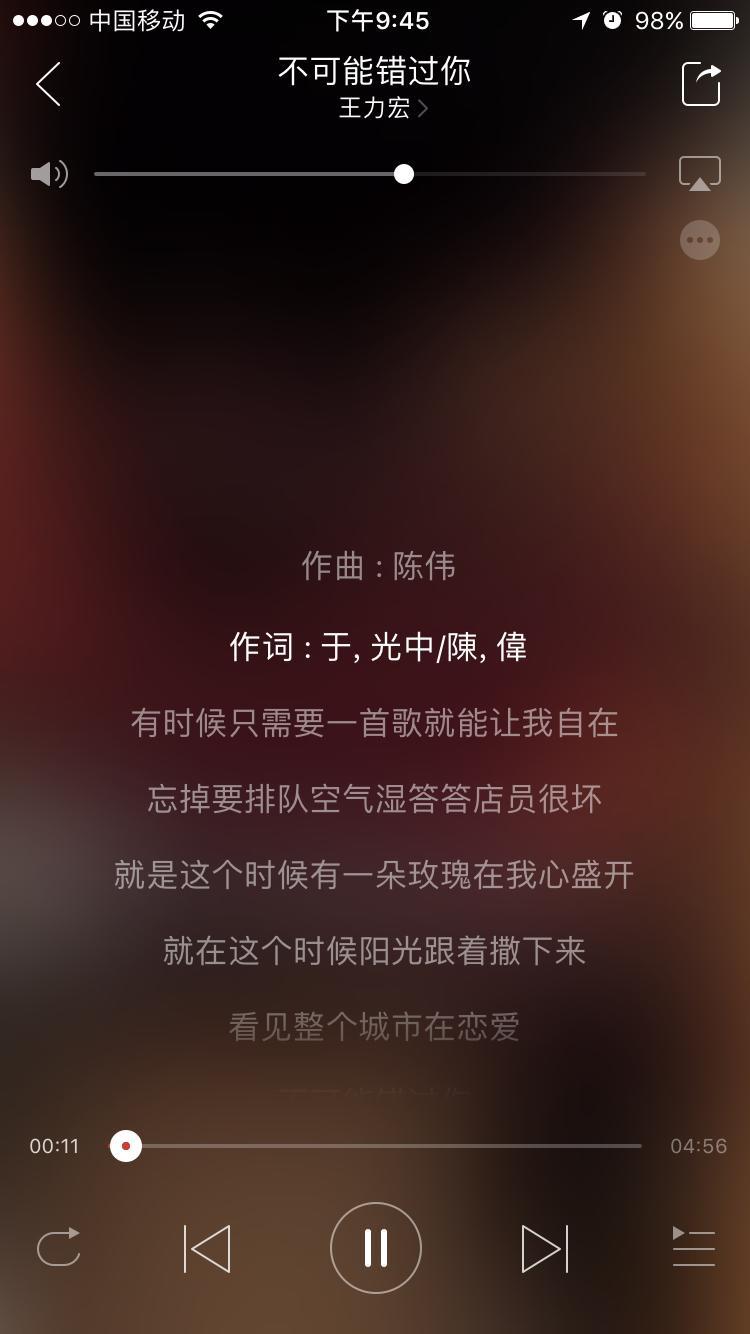Open the play queue list

coord(694,1248)
